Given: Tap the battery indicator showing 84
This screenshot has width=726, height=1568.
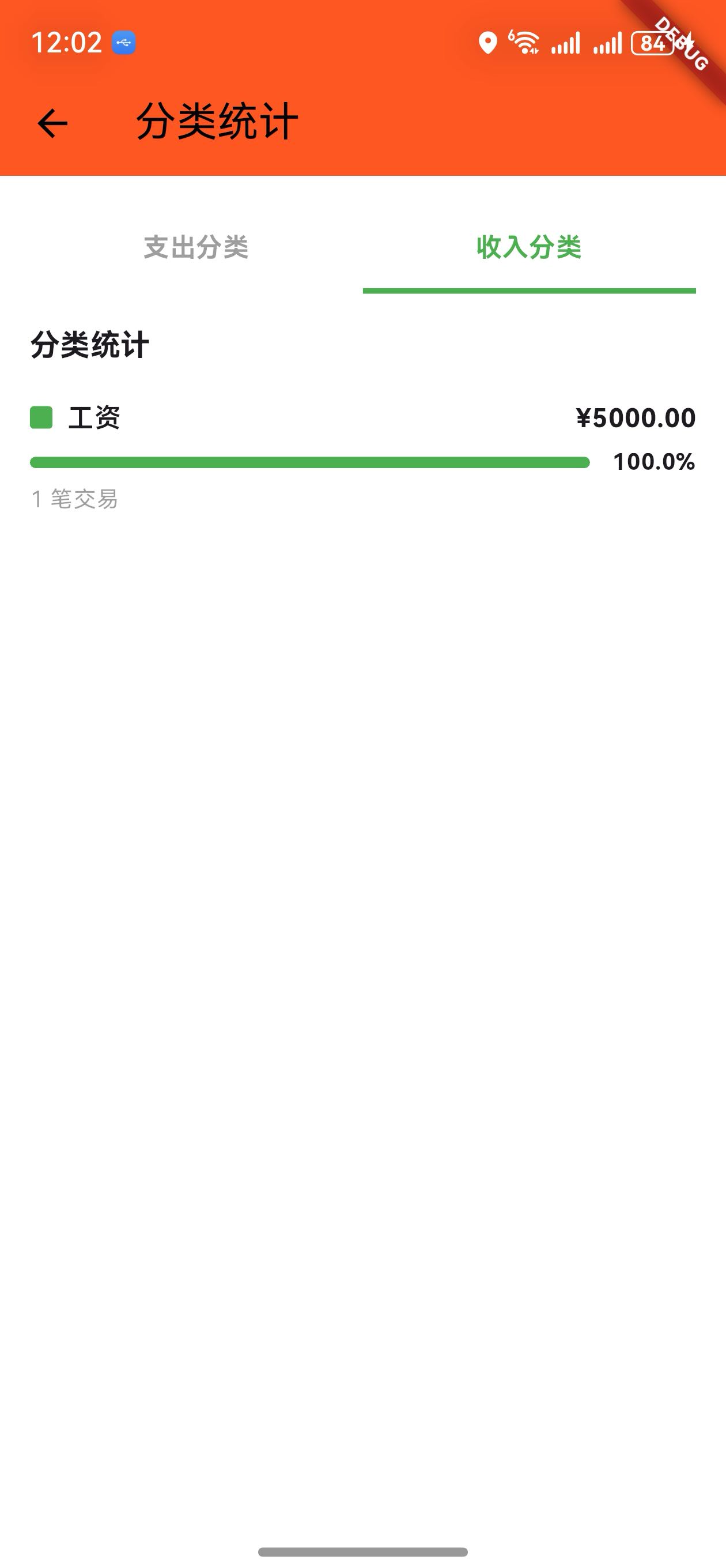Looking at the screenshot, I should (654, 43).
